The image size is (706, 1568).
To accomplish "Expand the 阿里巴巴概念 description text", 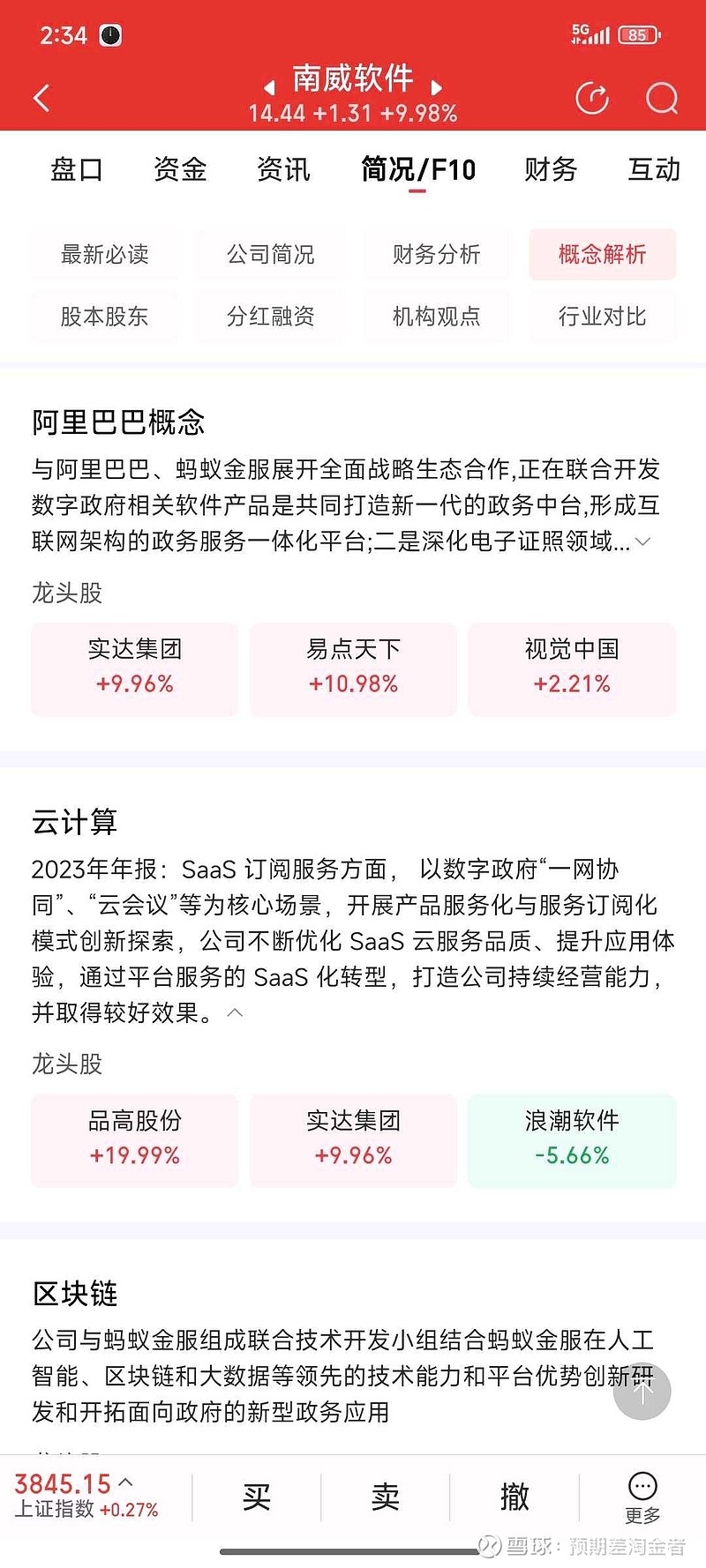I will click(x=642, y=541).
